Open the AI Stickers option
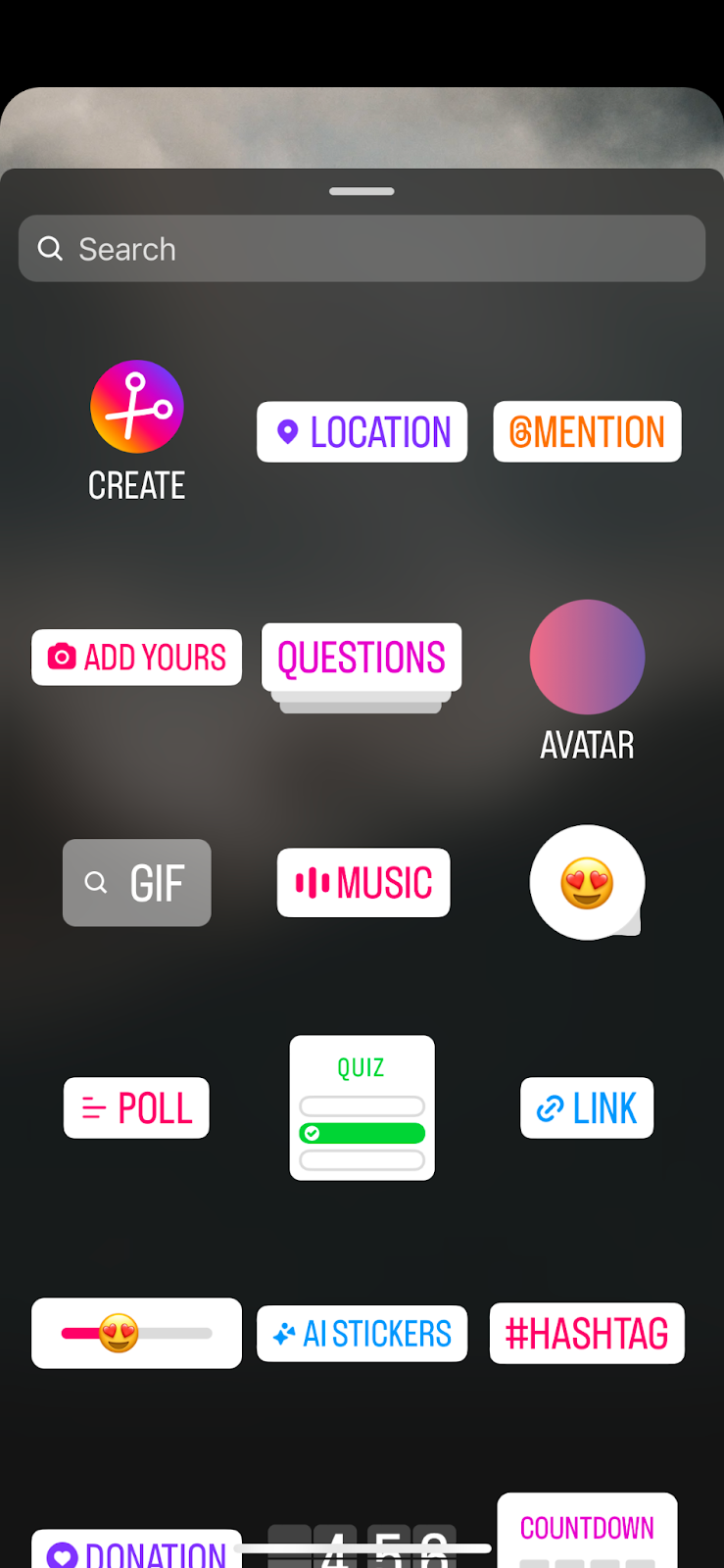The height and width of the screenshot is (1568, 724). click(362, 1333)
